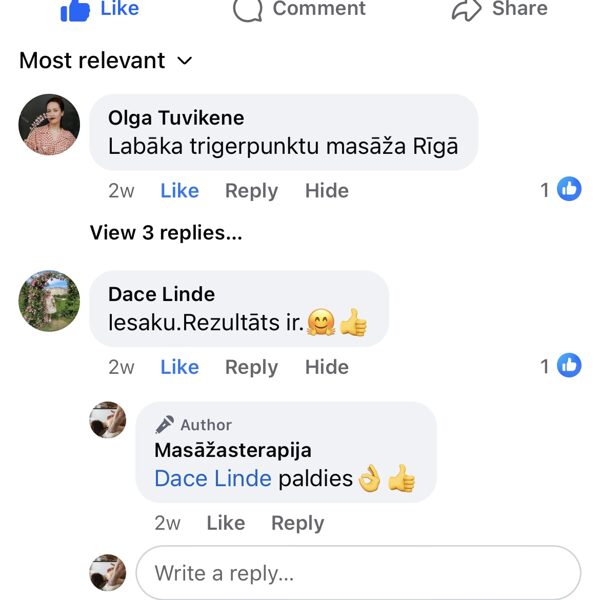Hide Olga Tuvikene's comment
600x600 pixels.
coord(326,191)
